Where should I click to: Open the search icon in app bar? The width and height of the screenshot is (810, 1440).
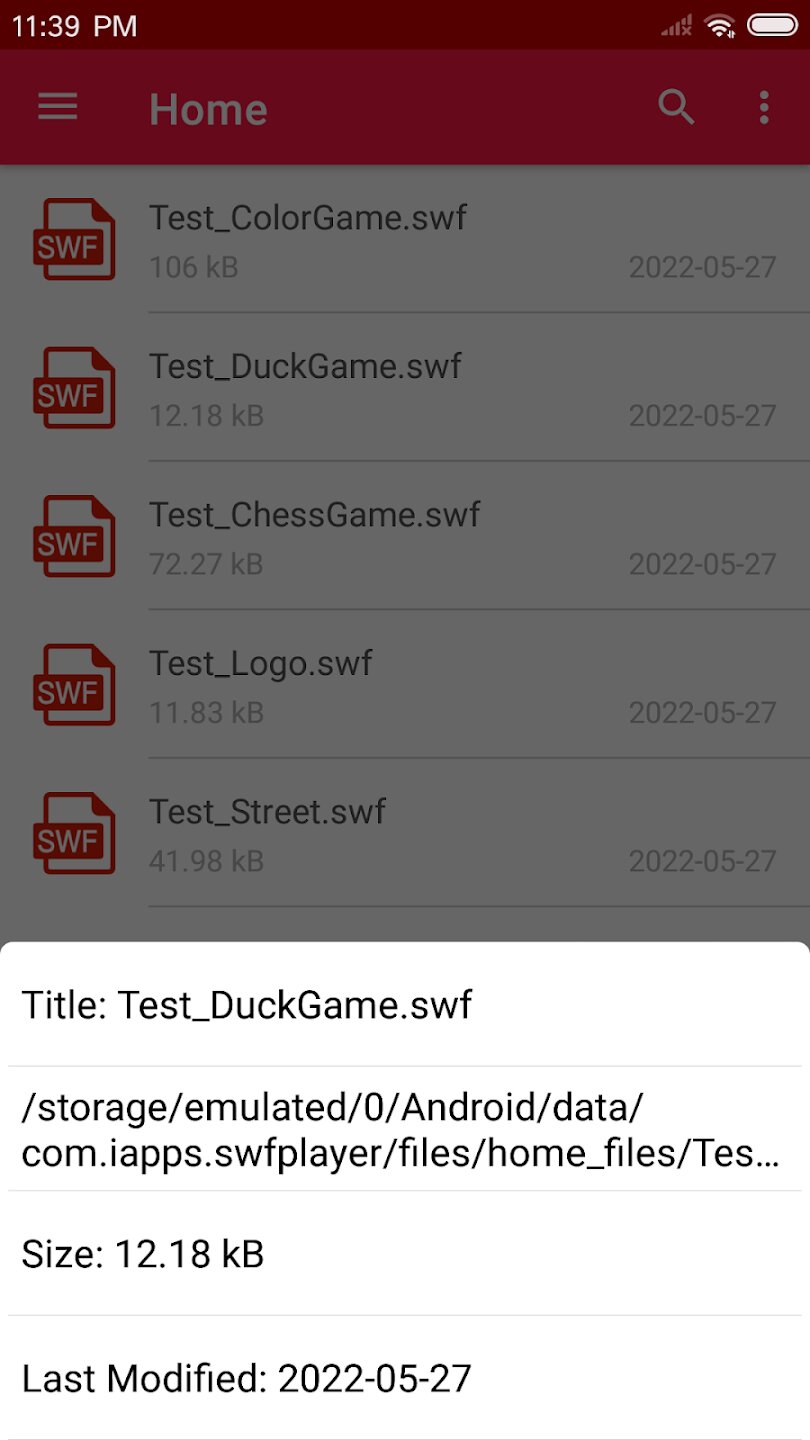(x=676, y=107)
